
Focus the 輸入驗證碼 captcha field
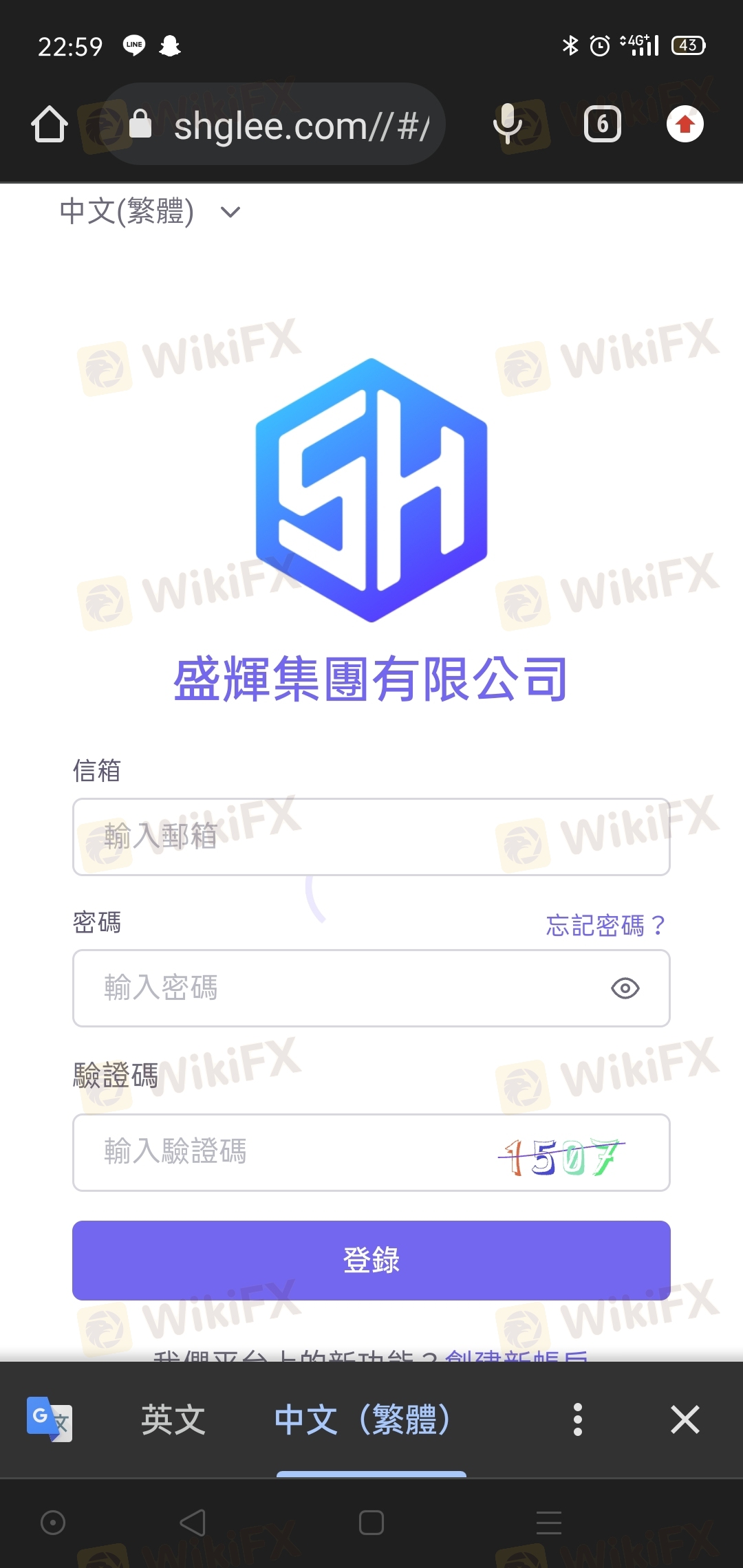289,1152
